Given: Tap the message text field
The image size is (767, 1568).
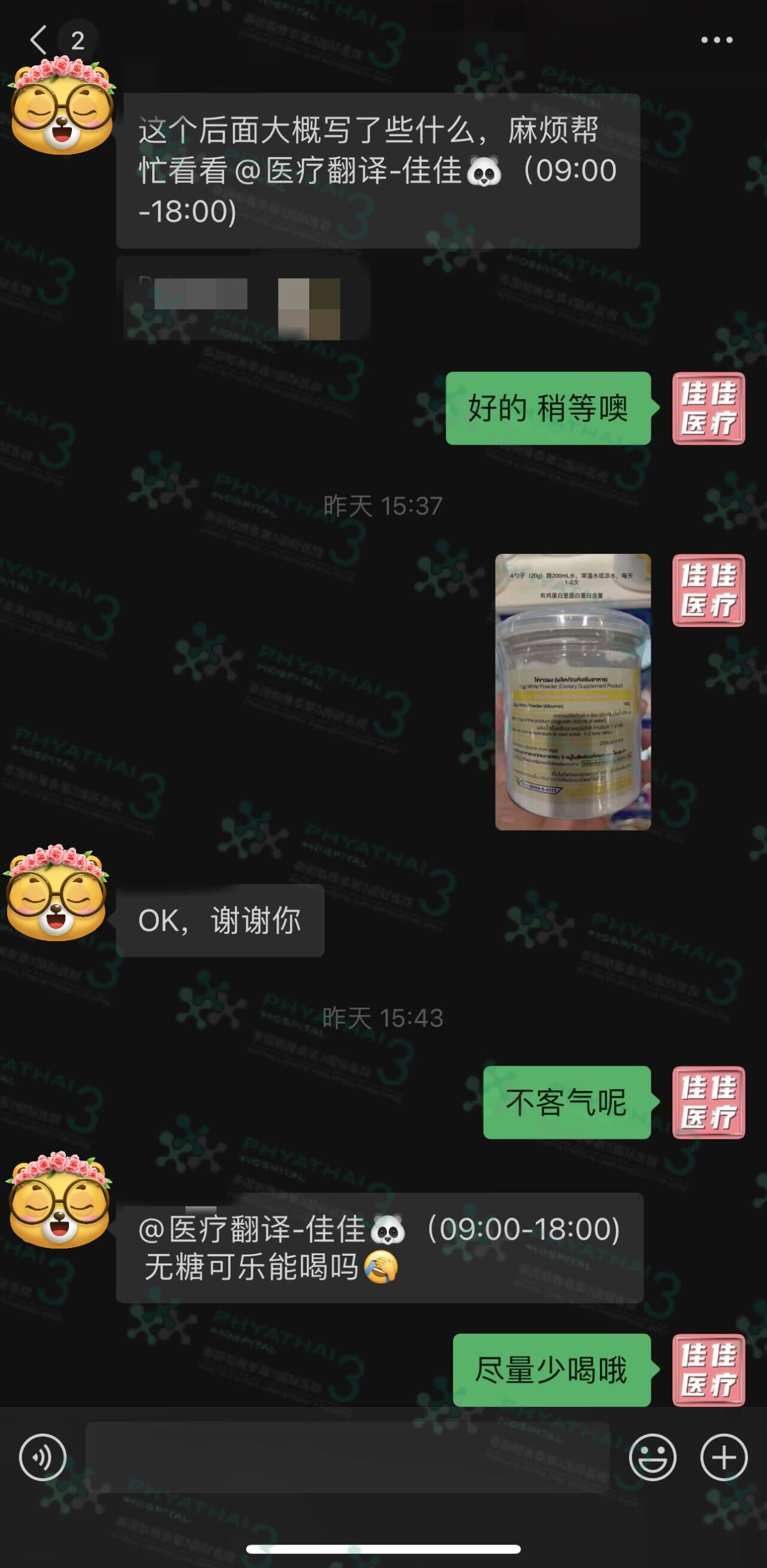Looking at the screenshot, I should coord(347,1457).
